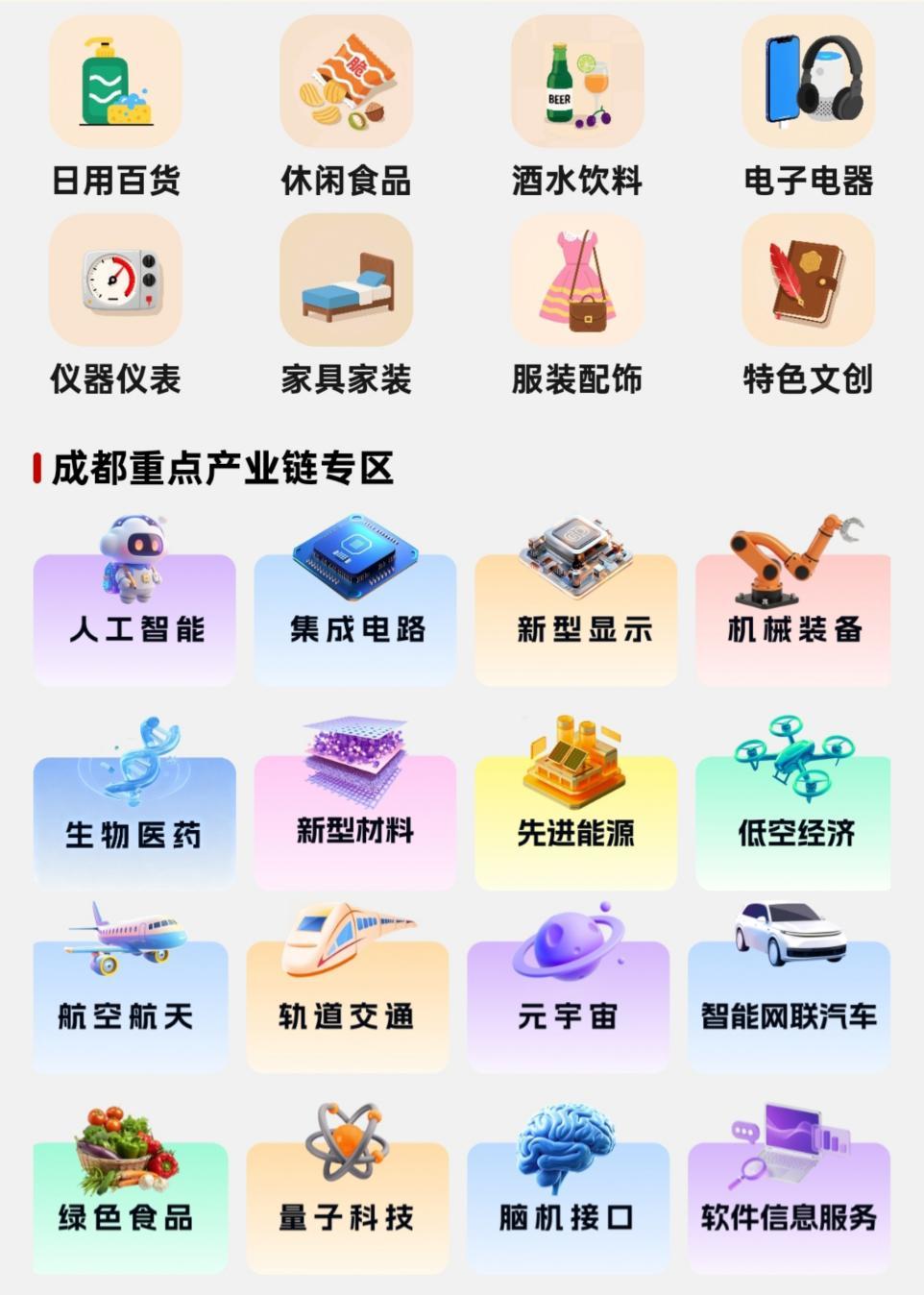
Task: Select the 休闲食品 category
Action: click(x=346, y=106)
